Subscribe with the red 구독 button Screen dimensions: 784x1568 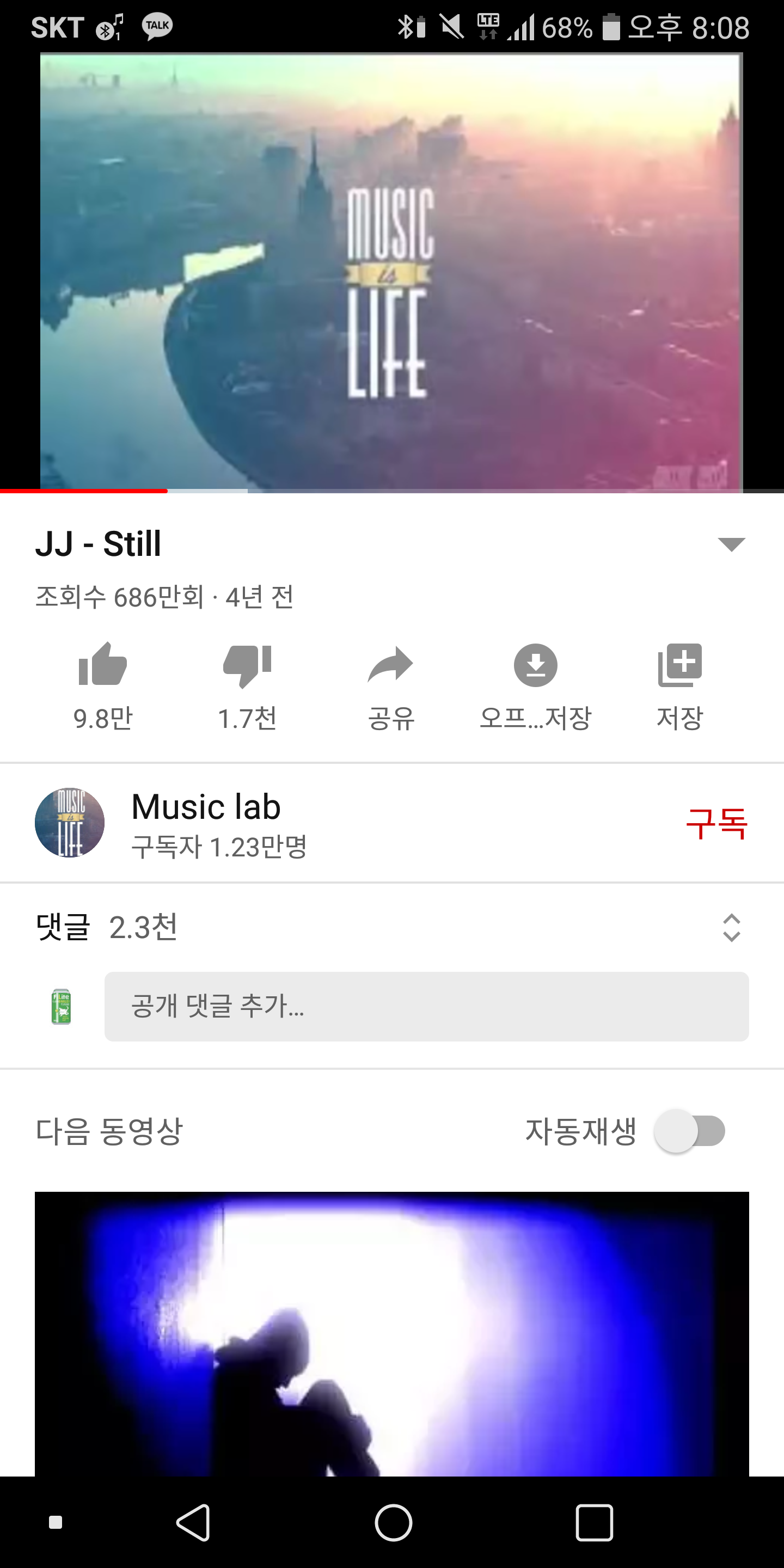pyautogui.click(x=716, y=824)
